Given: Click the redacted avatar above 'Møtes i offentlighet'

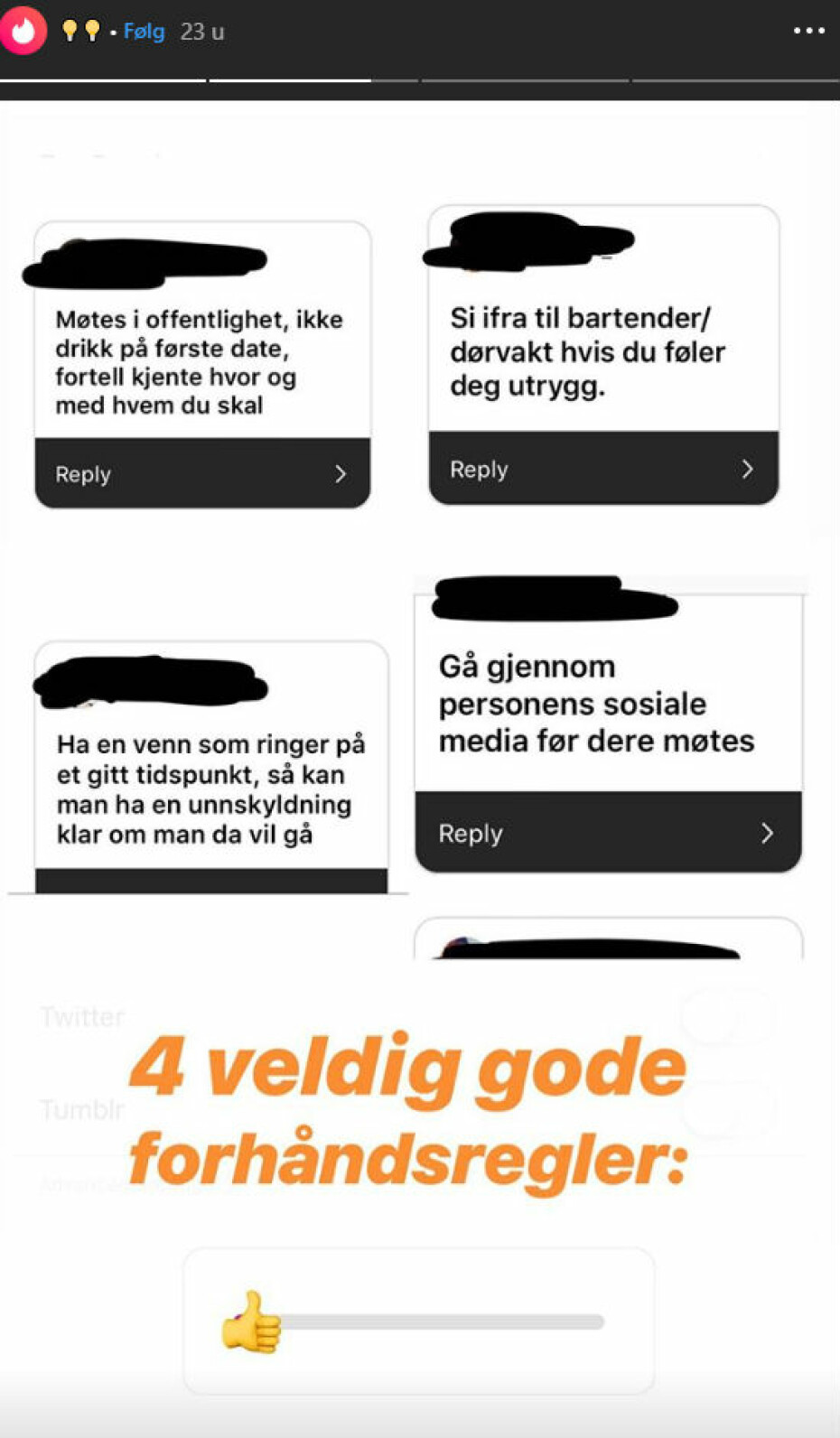Looking at the screenshot, I should 145,262.
